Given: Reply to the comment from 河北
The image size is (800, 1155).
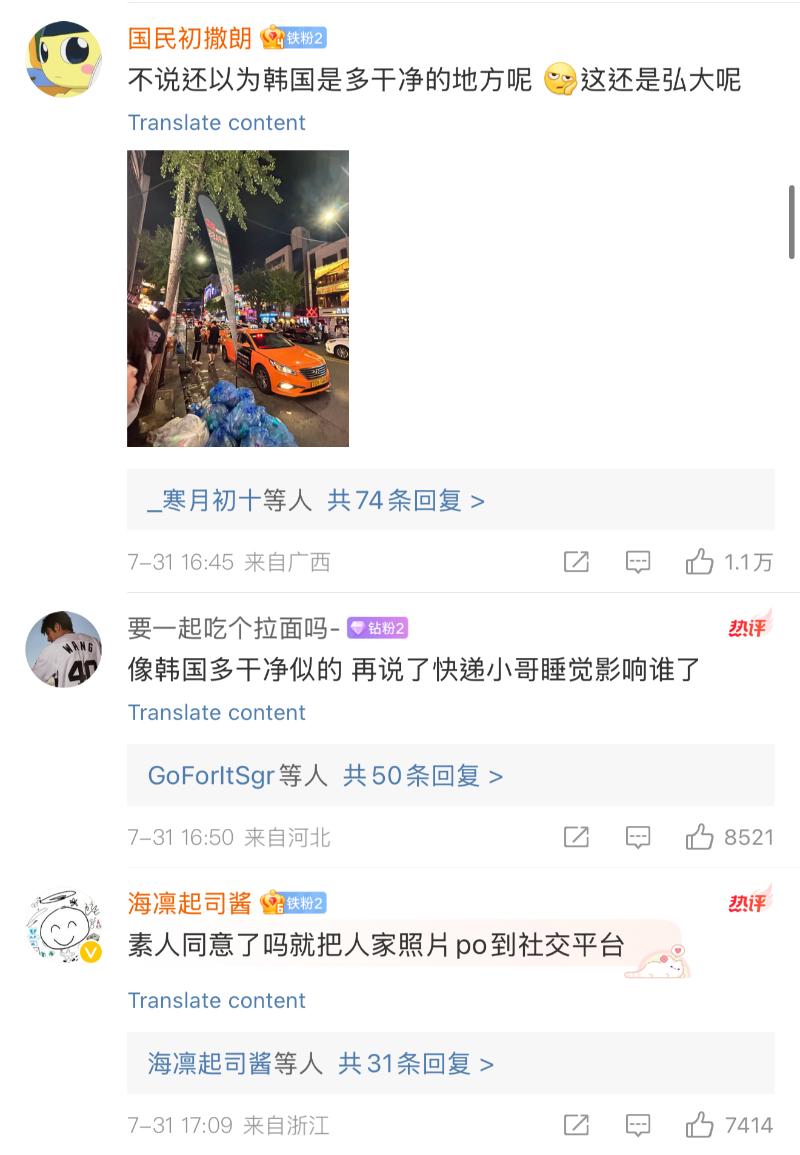Looking at the screenshot, I should 638,837.
